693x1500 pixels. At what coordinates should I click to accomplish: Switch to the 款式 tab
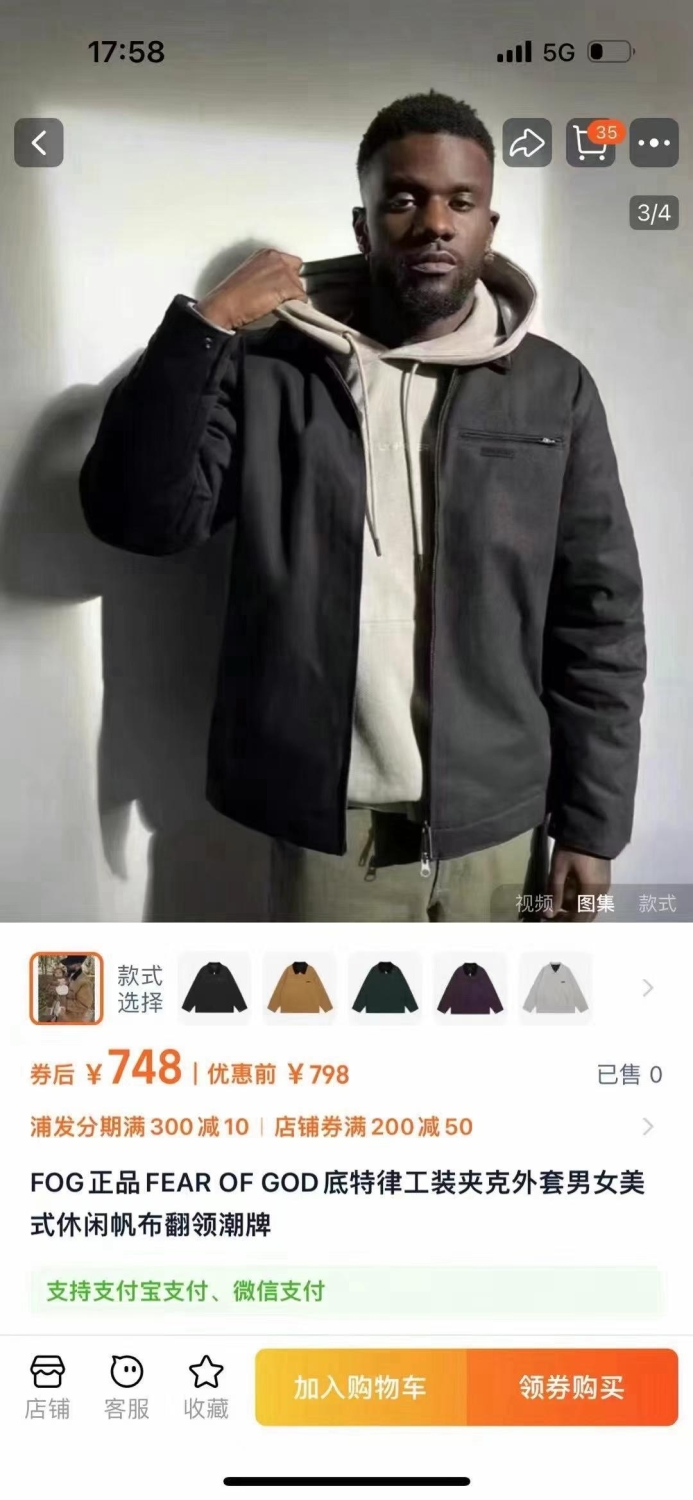coord(658,903)
